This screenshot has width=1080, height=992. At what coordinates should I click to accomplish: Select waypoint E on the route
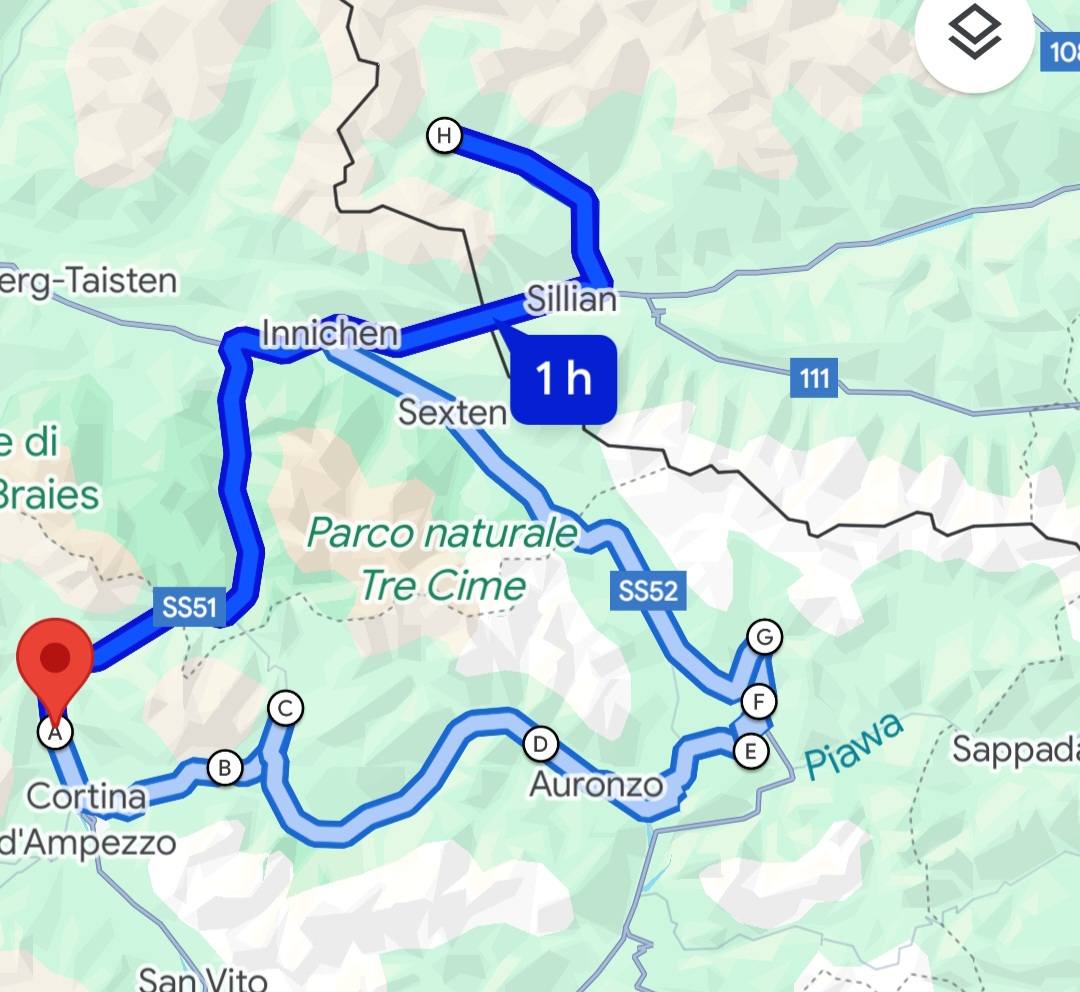click(x=750, y=750)
